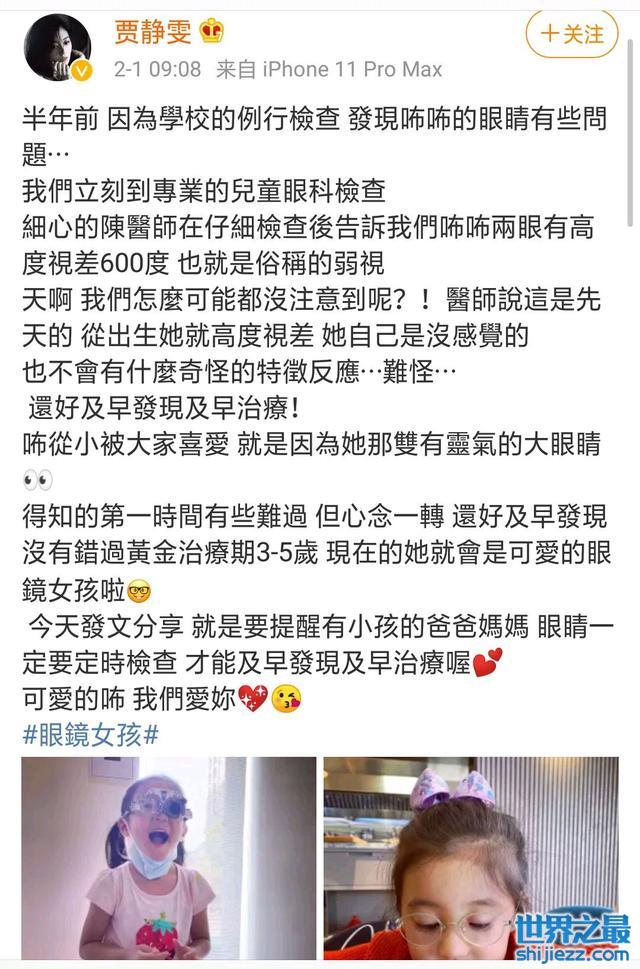Image resolution: width=640 pixels, height=969 pixels.
Task: View the photo of girl with bow
Action: (x=470, y=858)
